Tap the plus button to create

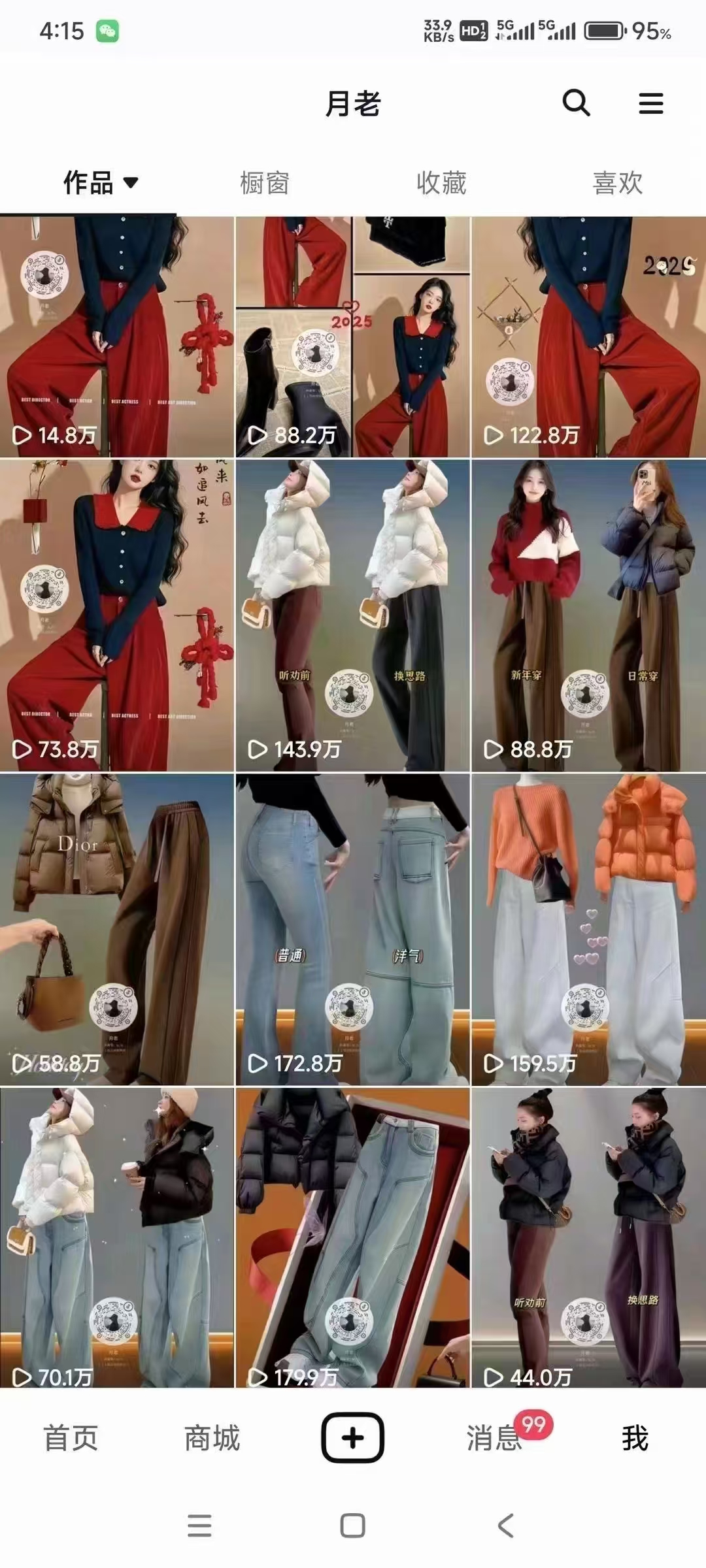pos(352,1437)
